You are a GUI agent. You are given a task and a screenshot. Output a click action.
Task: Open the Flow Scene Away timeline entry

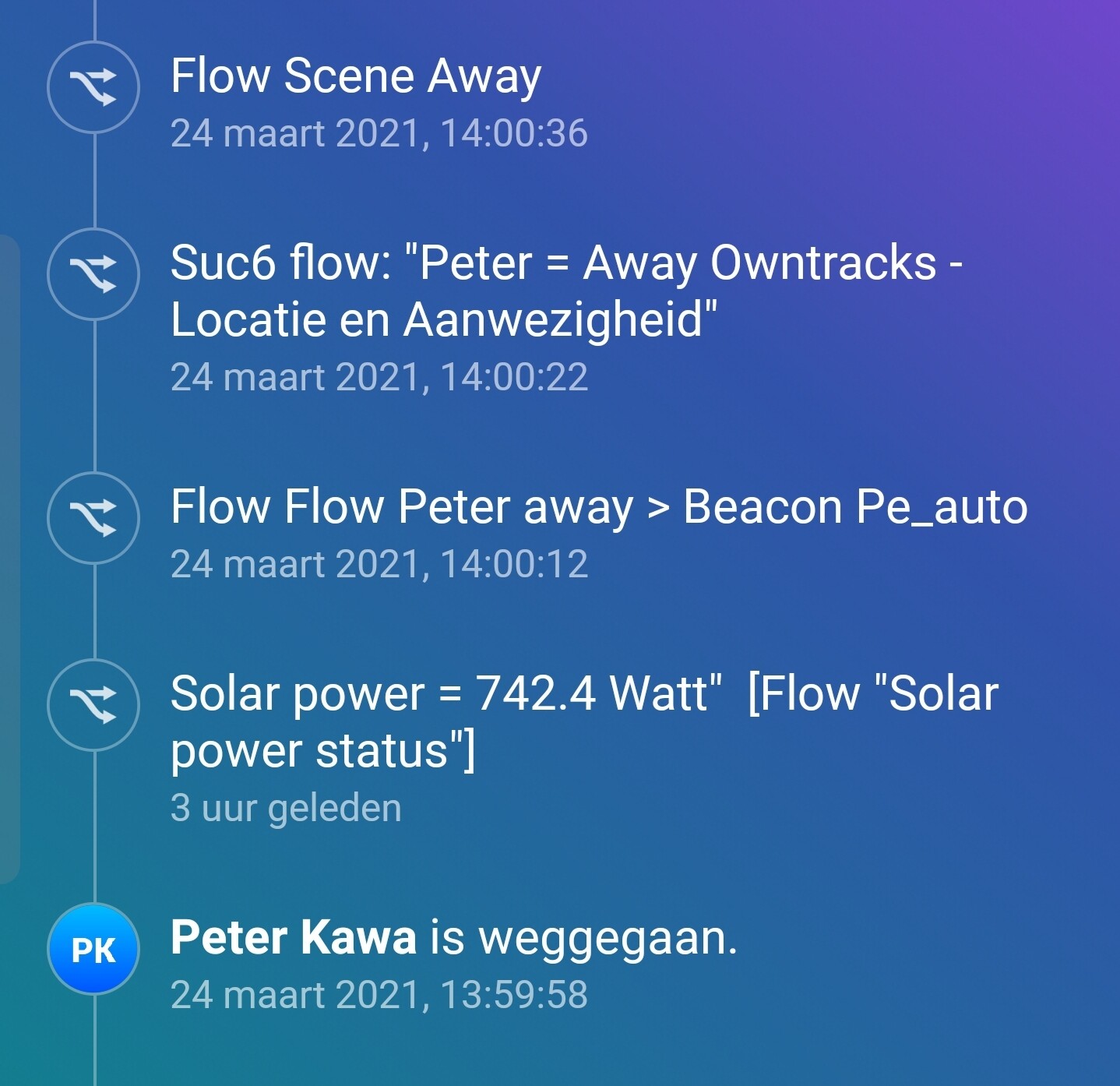click(355, 77)
